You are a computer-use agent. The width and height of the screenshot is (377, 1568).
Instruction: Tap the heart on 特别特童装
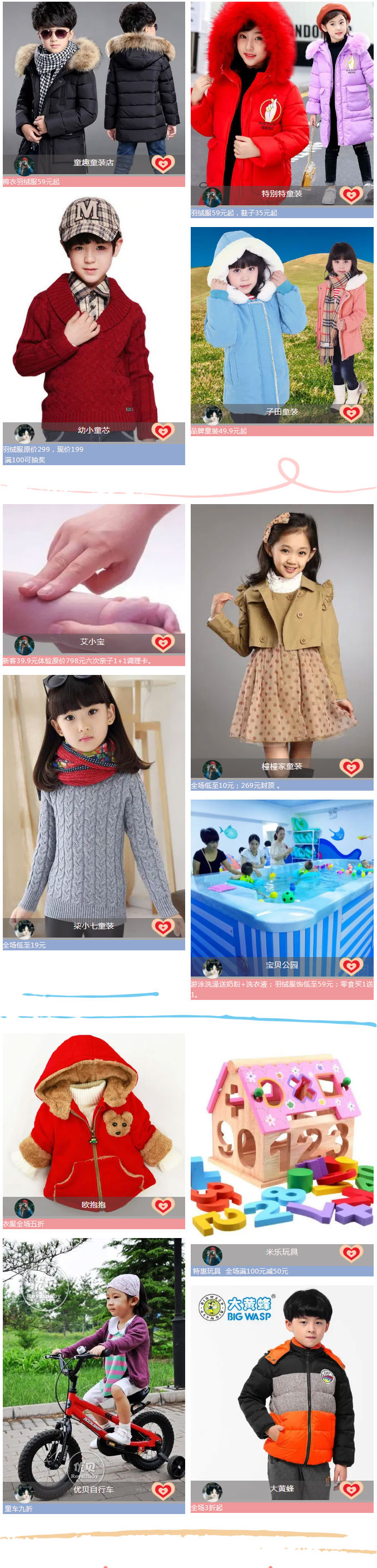pos(351,195)
